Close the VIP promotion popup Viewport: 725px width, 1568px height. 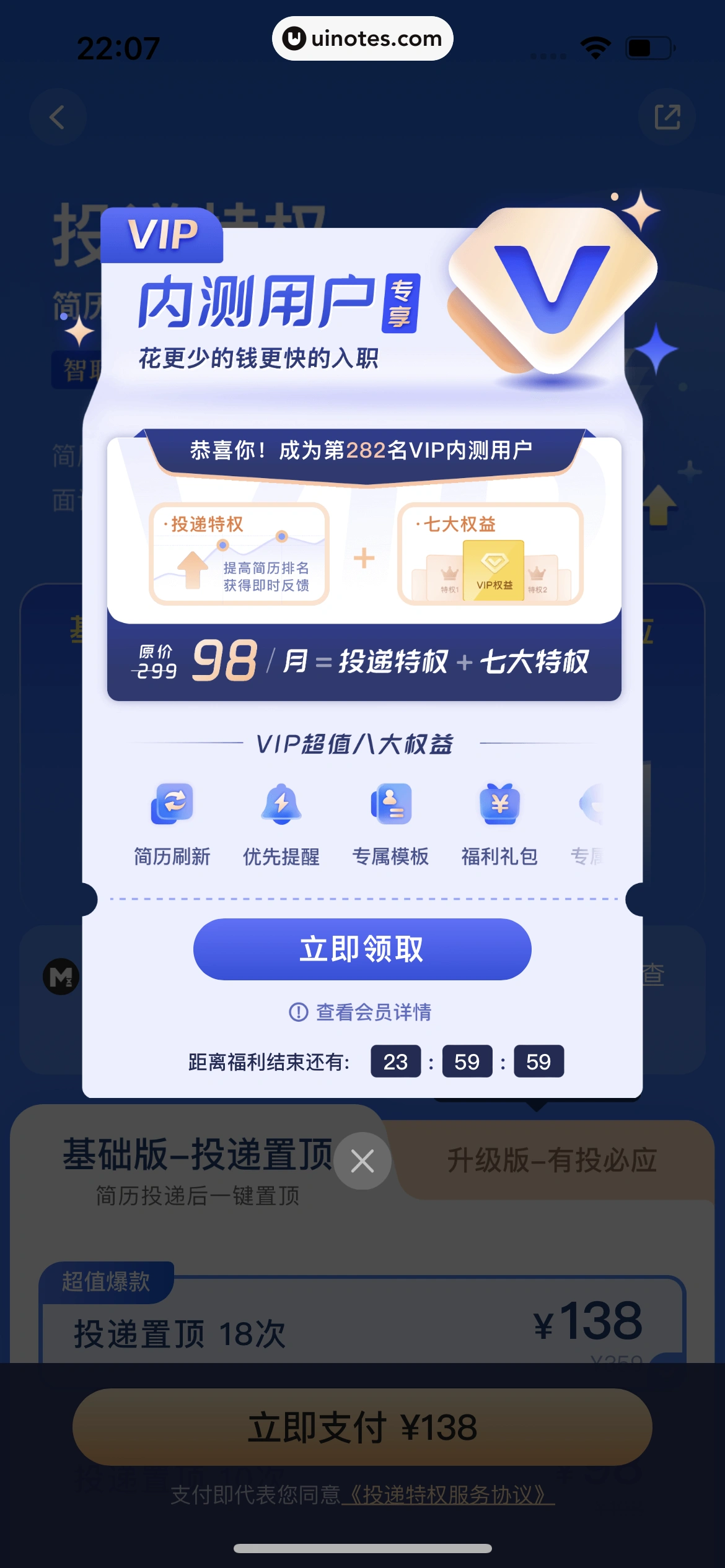(362, 1161)
